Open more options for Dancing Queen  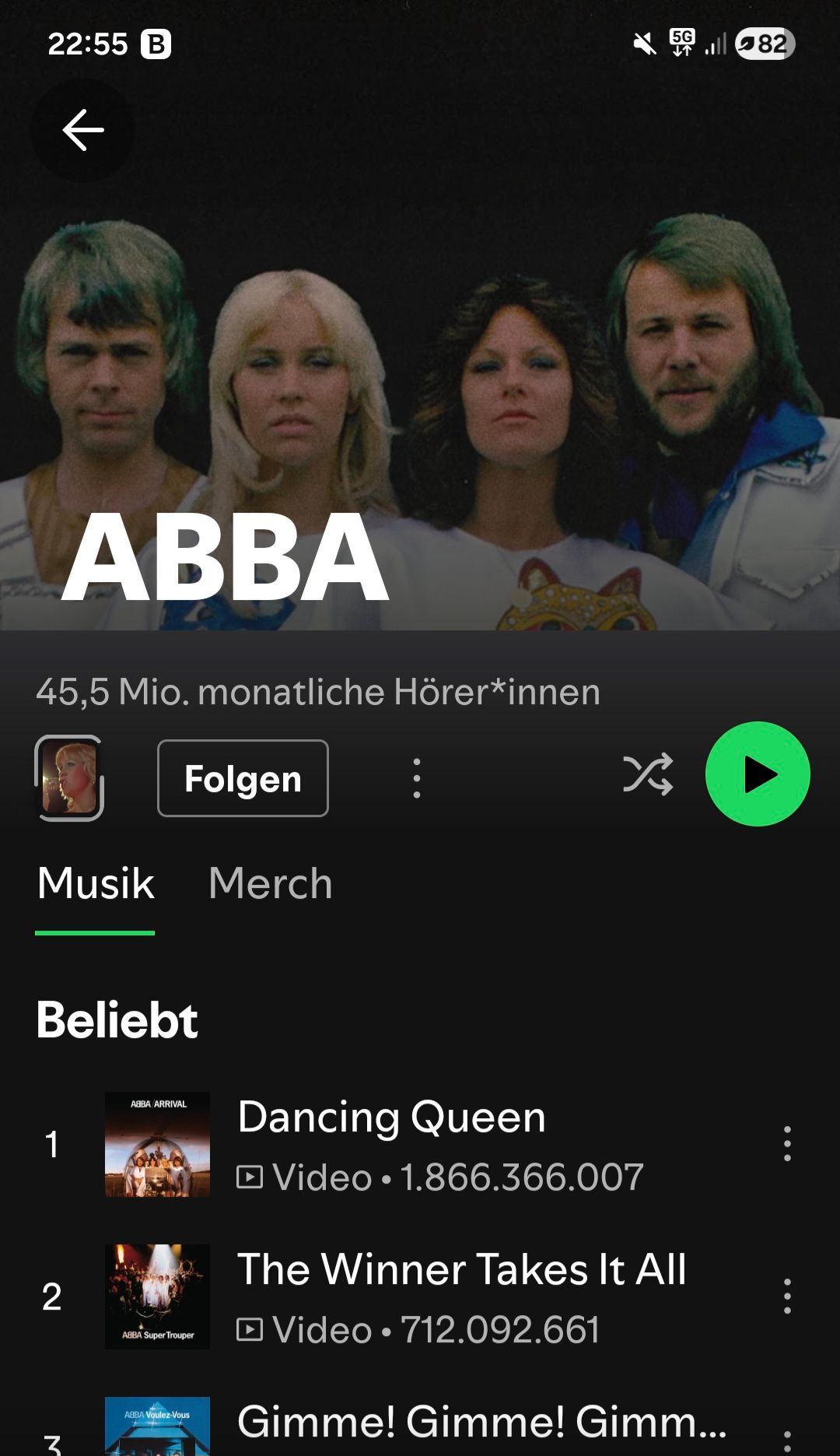pyautogui.click(x=787, y=1144)
